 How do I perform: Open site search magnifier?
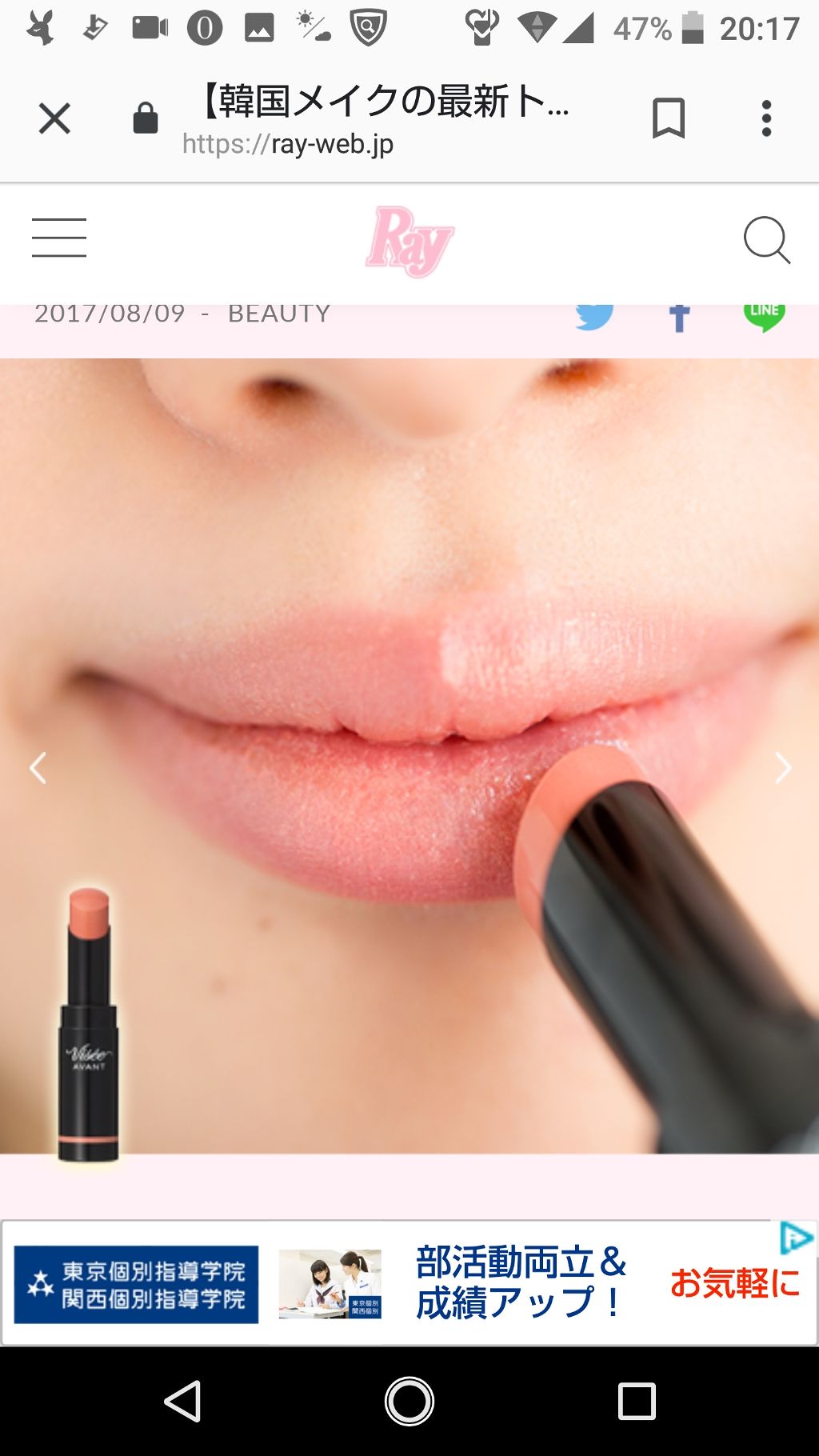(766, 239)
